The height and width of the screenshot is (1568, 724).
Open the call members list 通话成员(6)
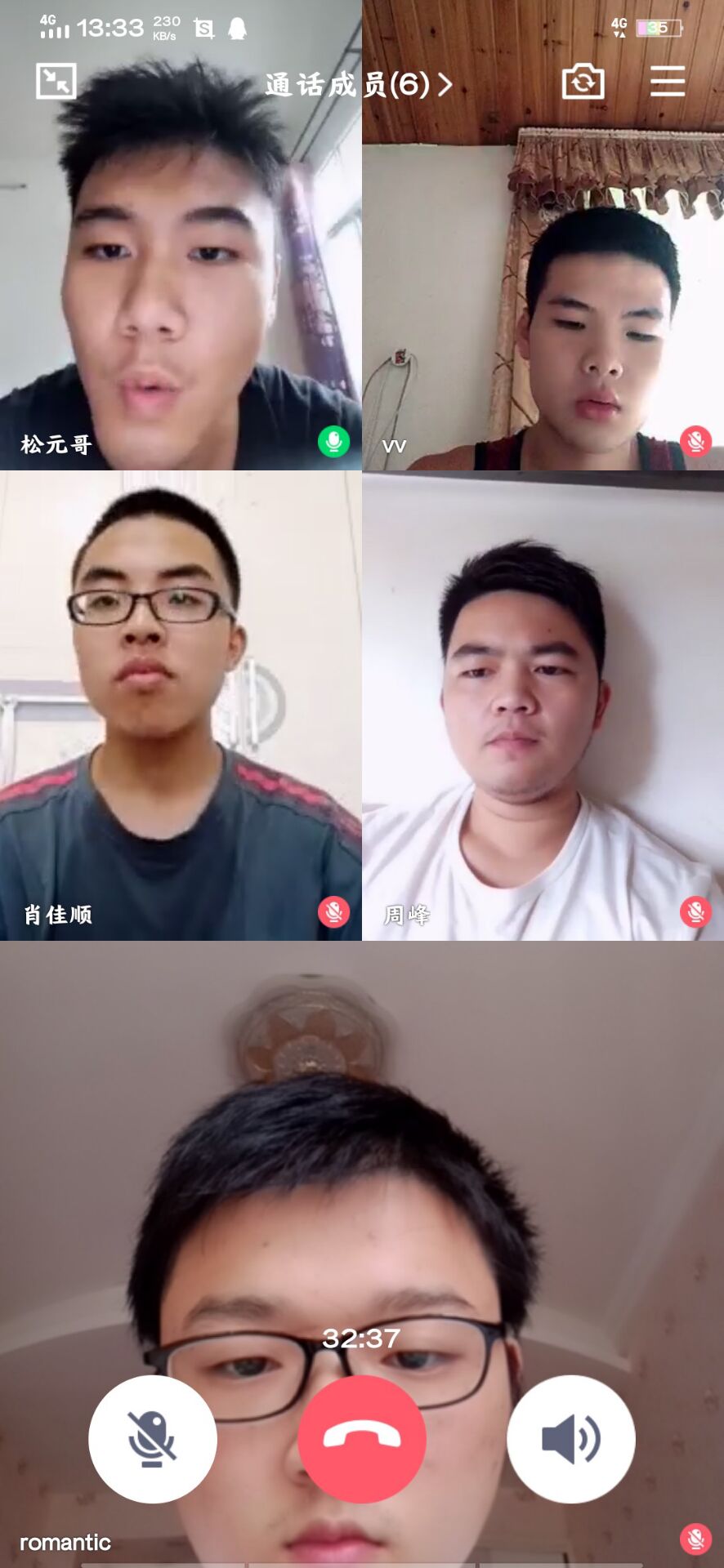(x=358, y=84)
